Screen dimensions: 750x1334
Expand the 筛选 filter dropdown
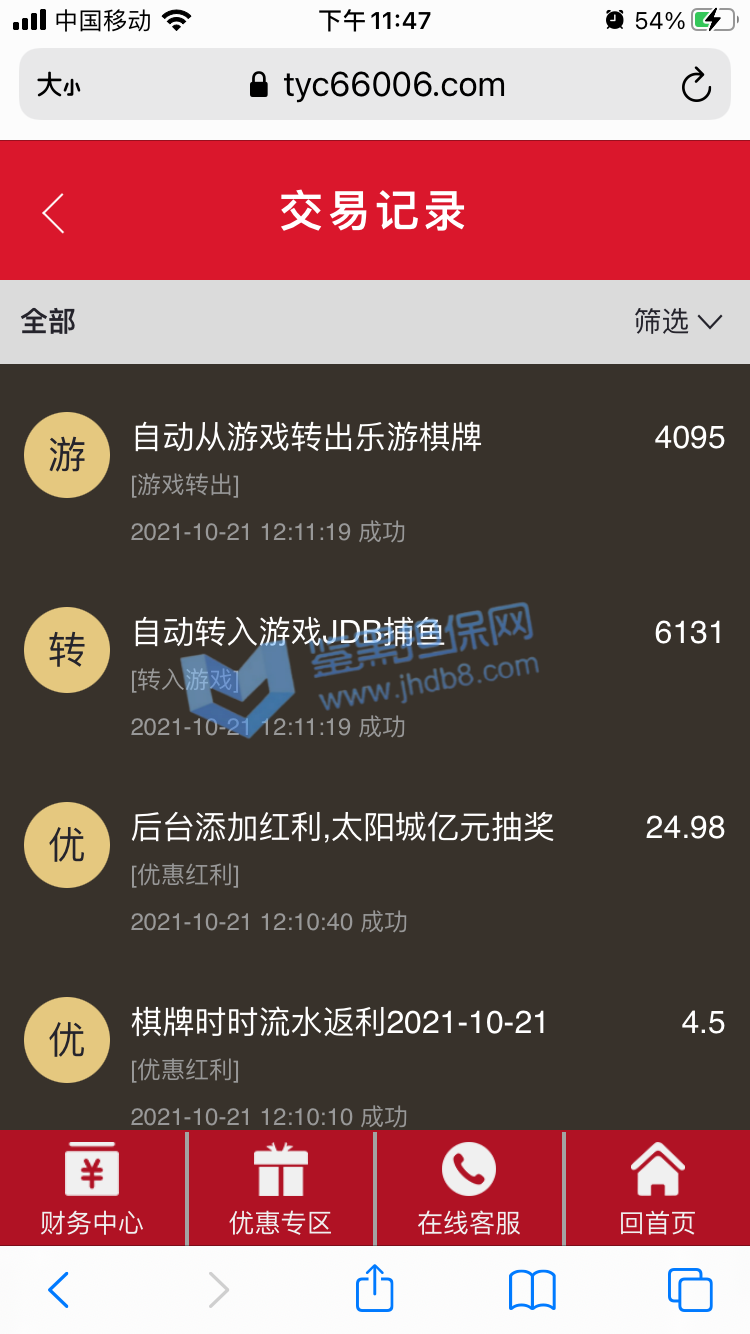[x=677, y=321]
